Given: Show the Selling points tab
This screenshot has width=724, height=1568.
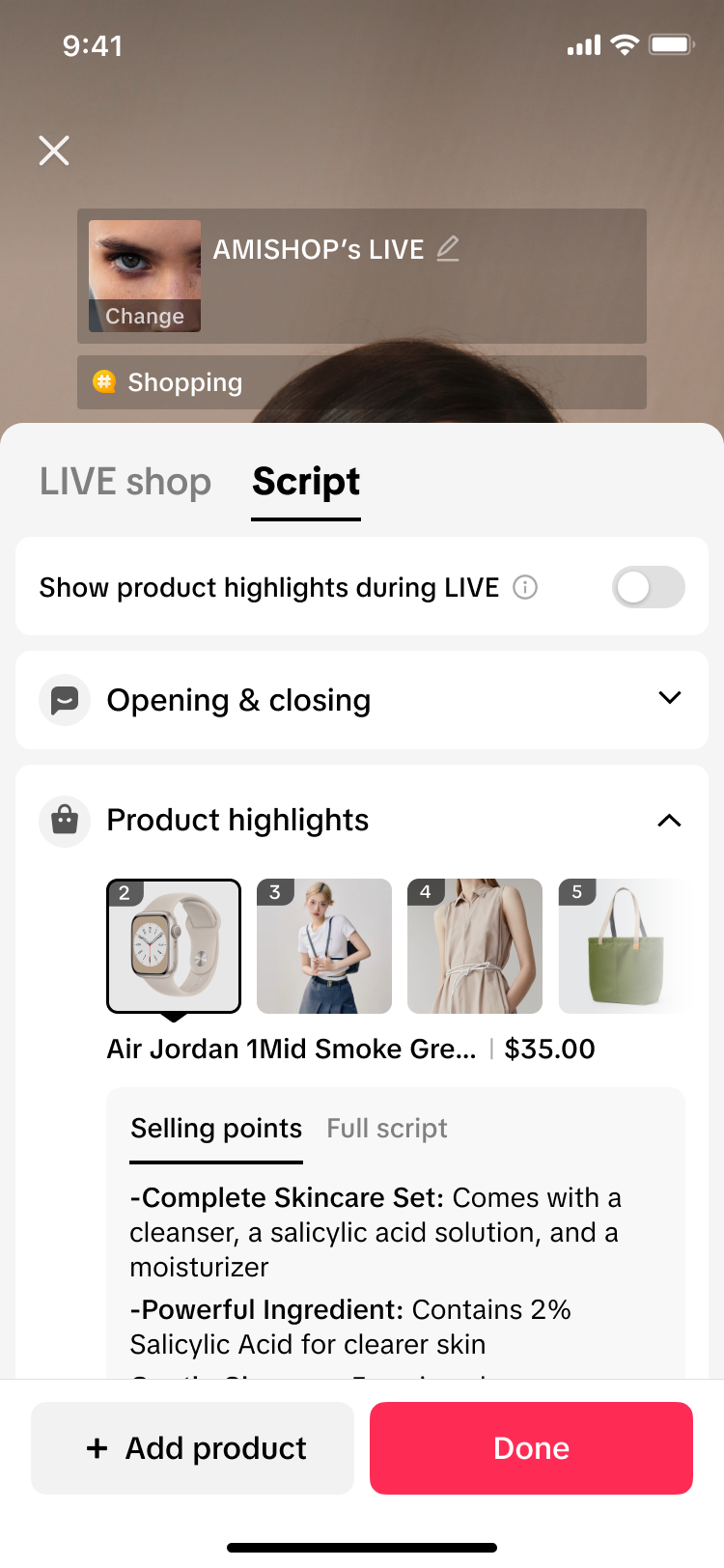Looking at the screenshot, I should pos(216,1129).
